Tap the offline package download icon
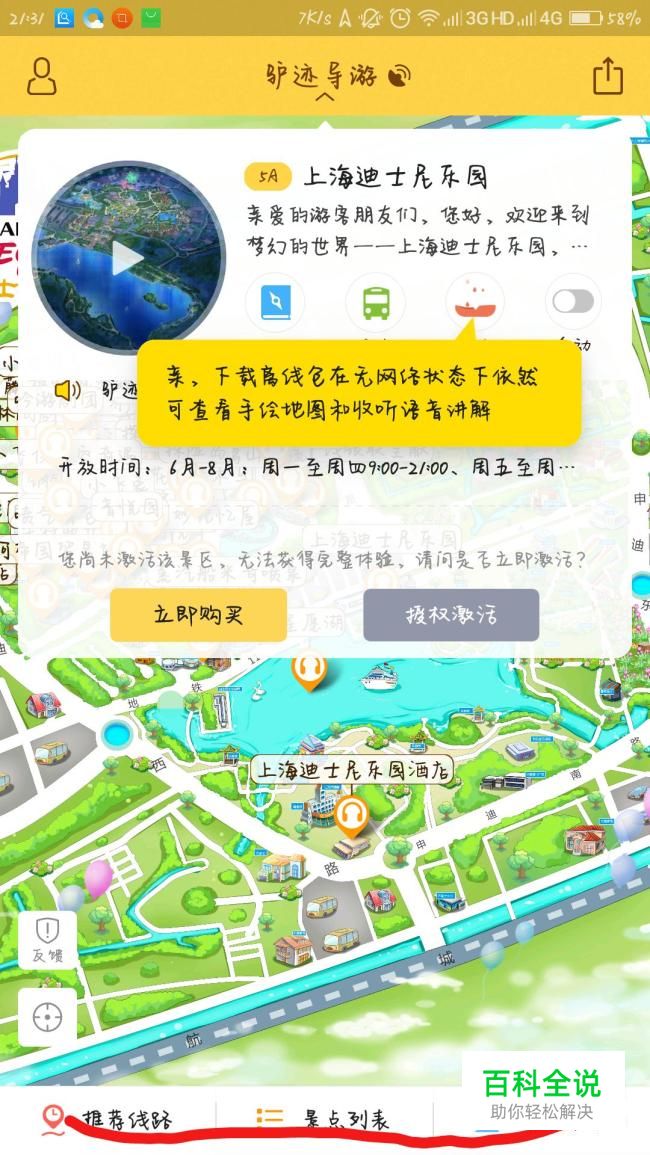 [475, 302]
